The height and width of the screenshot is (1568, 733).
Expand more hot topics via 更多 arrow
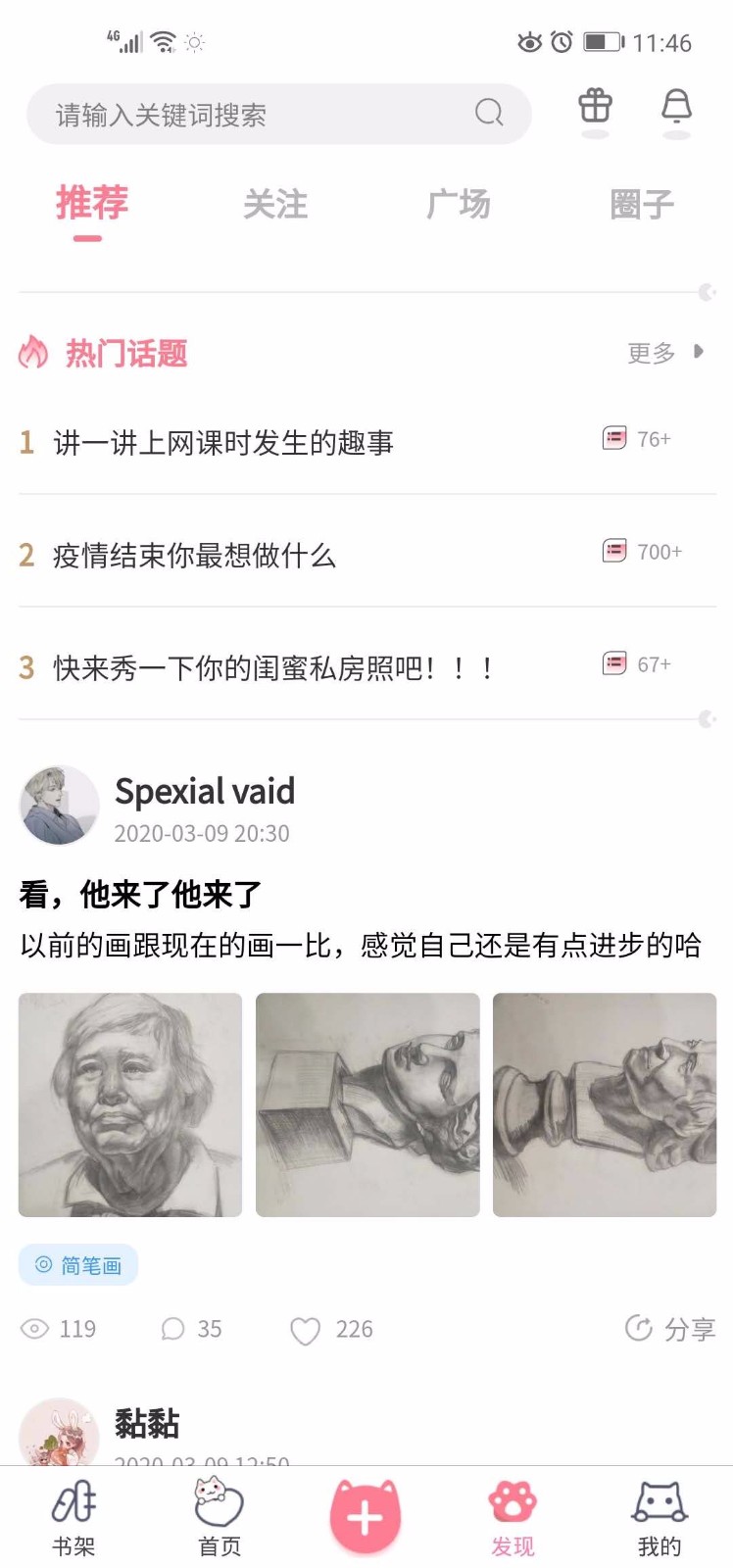pyautogui.click(x=664, y=352)
